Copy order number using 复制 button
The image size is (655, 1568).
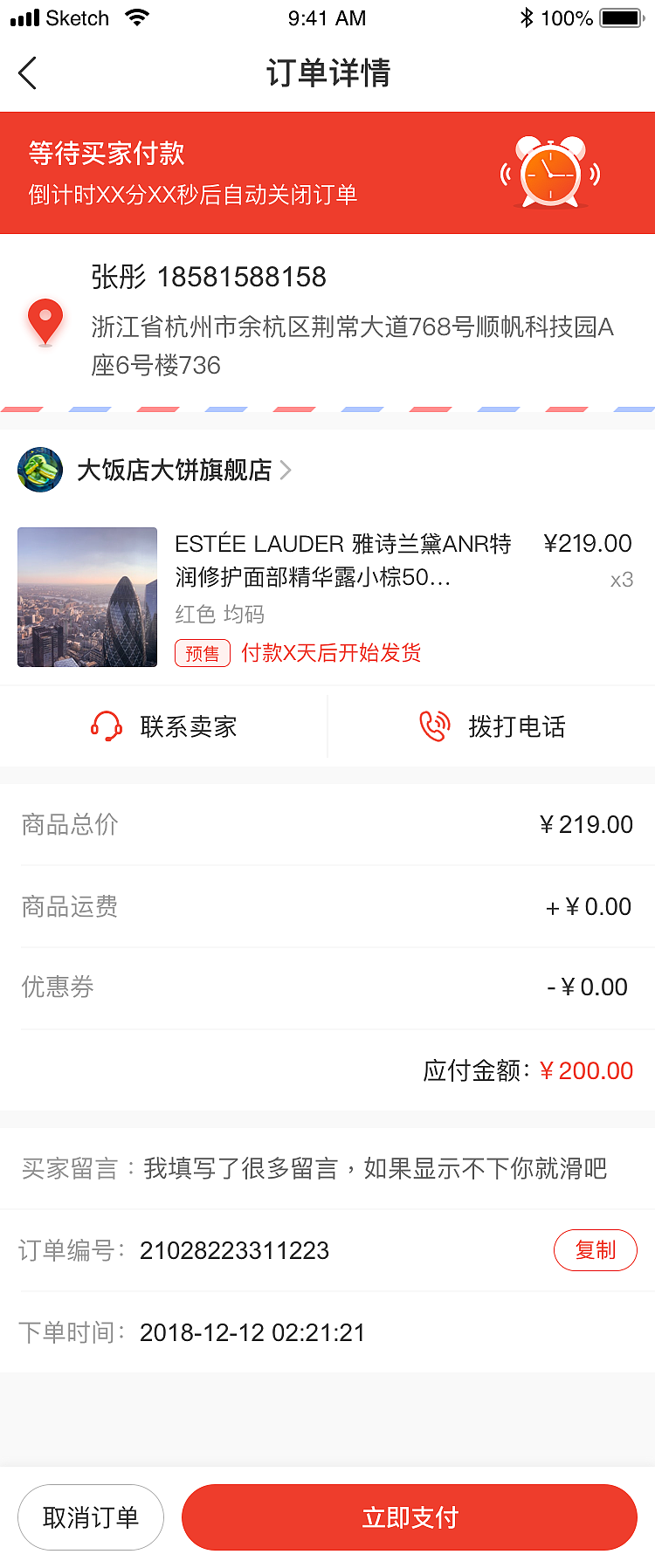pos(596,1249)
